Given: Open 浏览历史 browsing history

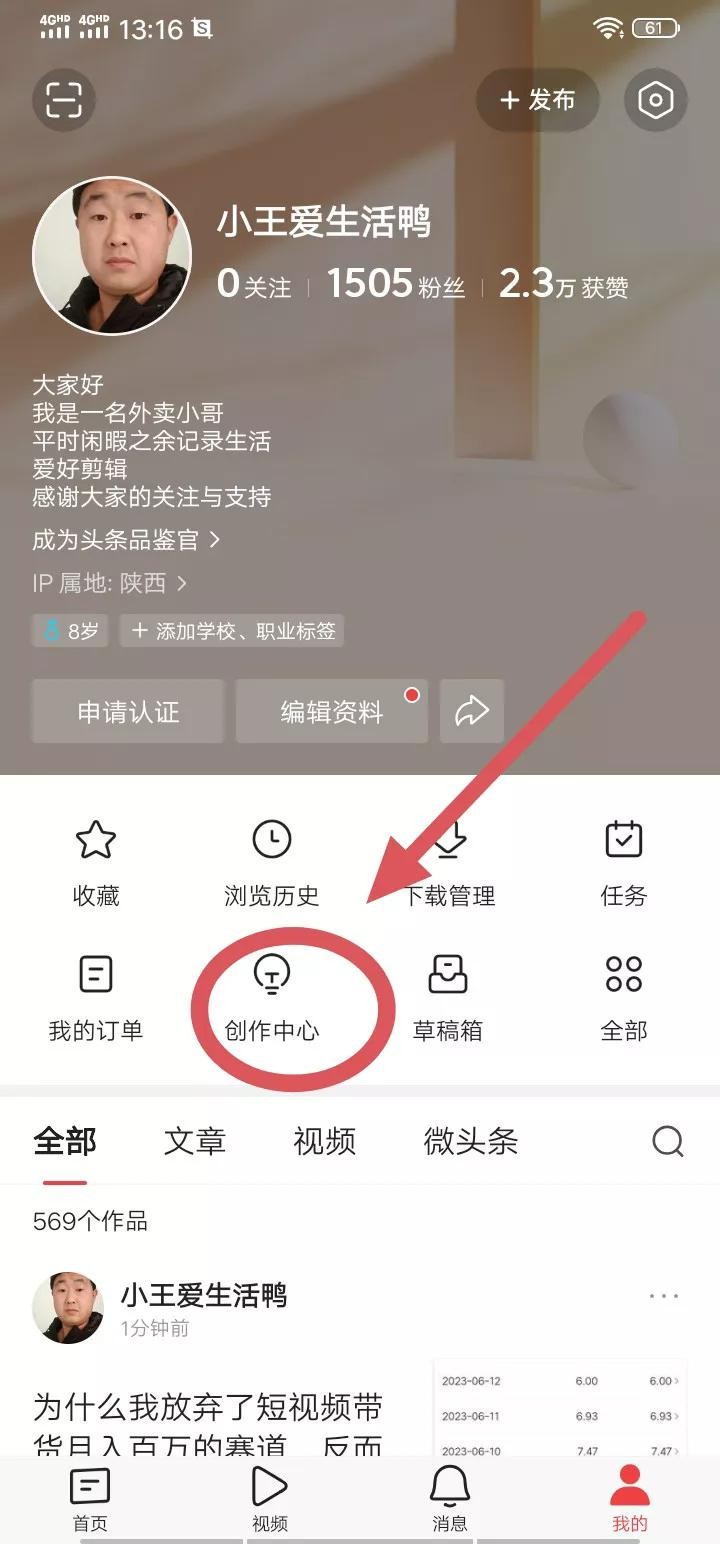Looking at the screenshot, I should point(271,862).
